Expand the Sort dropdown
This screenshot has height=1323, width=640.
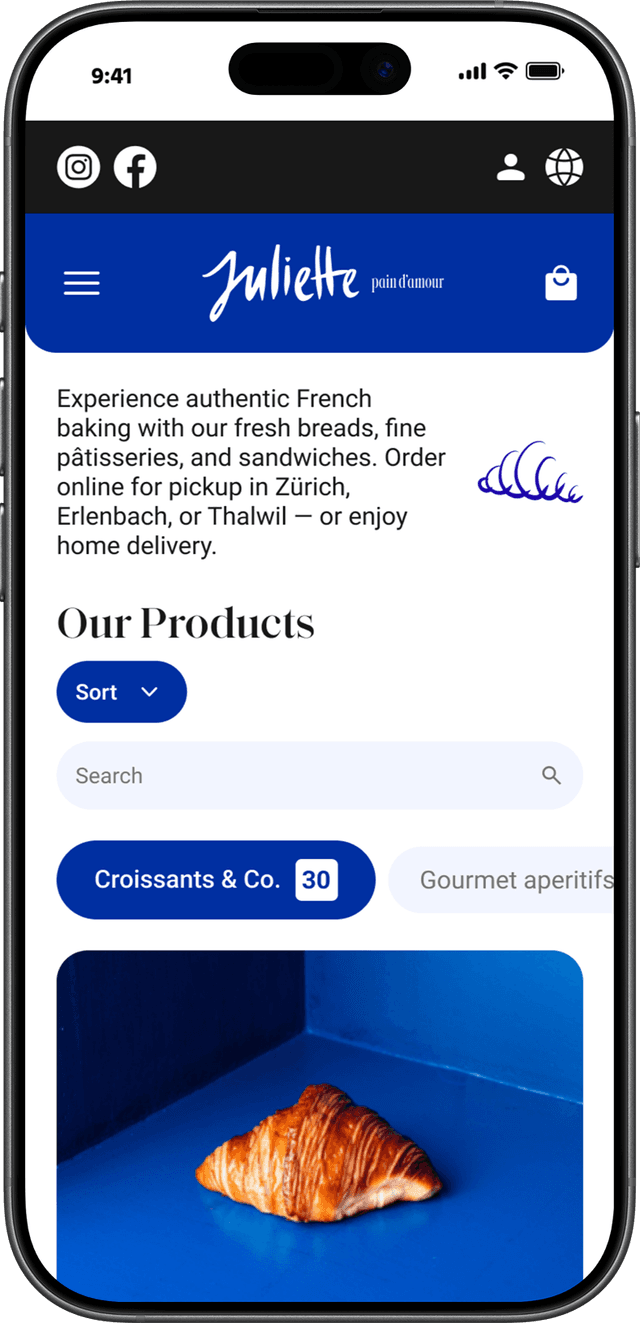[121, 692]
